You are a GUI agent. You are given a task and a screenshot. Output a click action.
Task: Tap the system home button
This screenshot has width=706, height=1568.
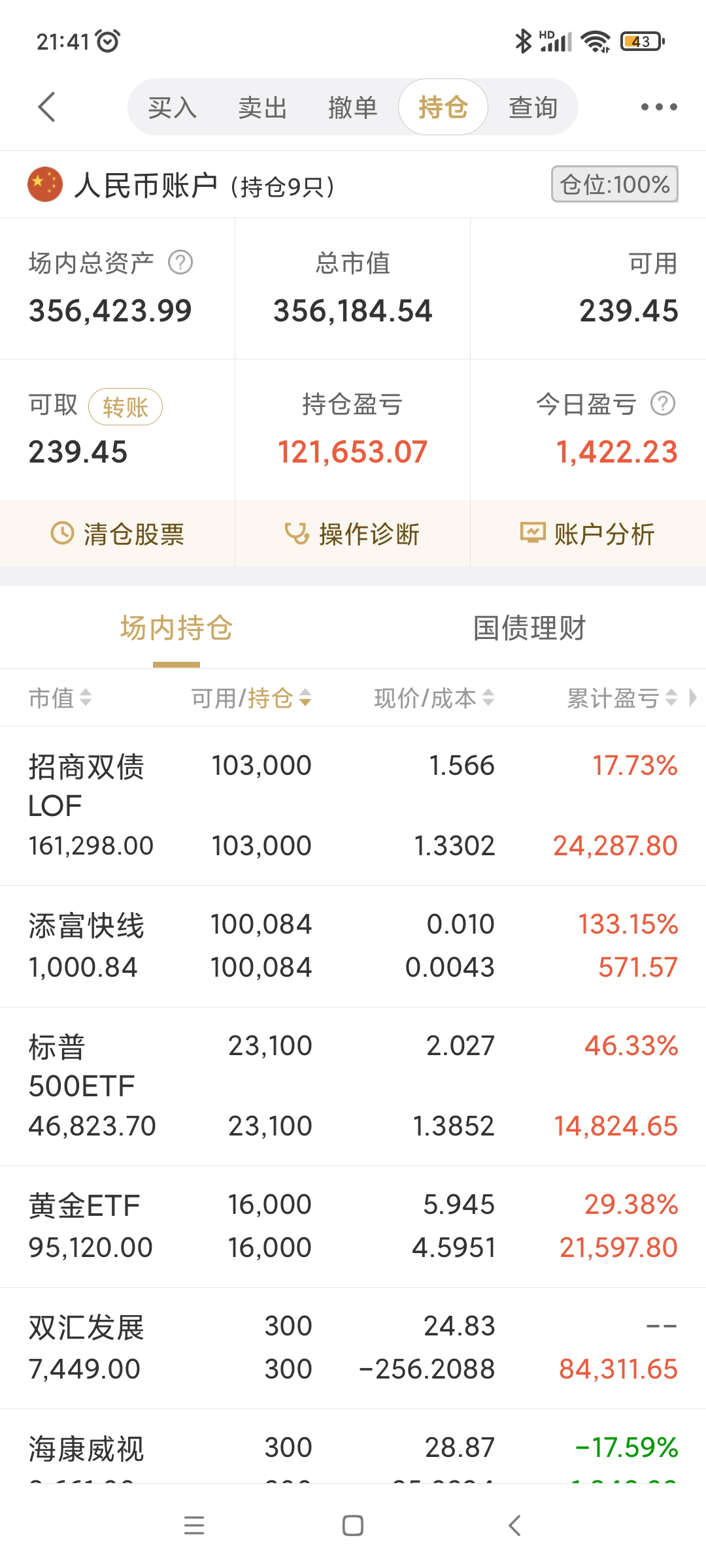[353, 1526]
